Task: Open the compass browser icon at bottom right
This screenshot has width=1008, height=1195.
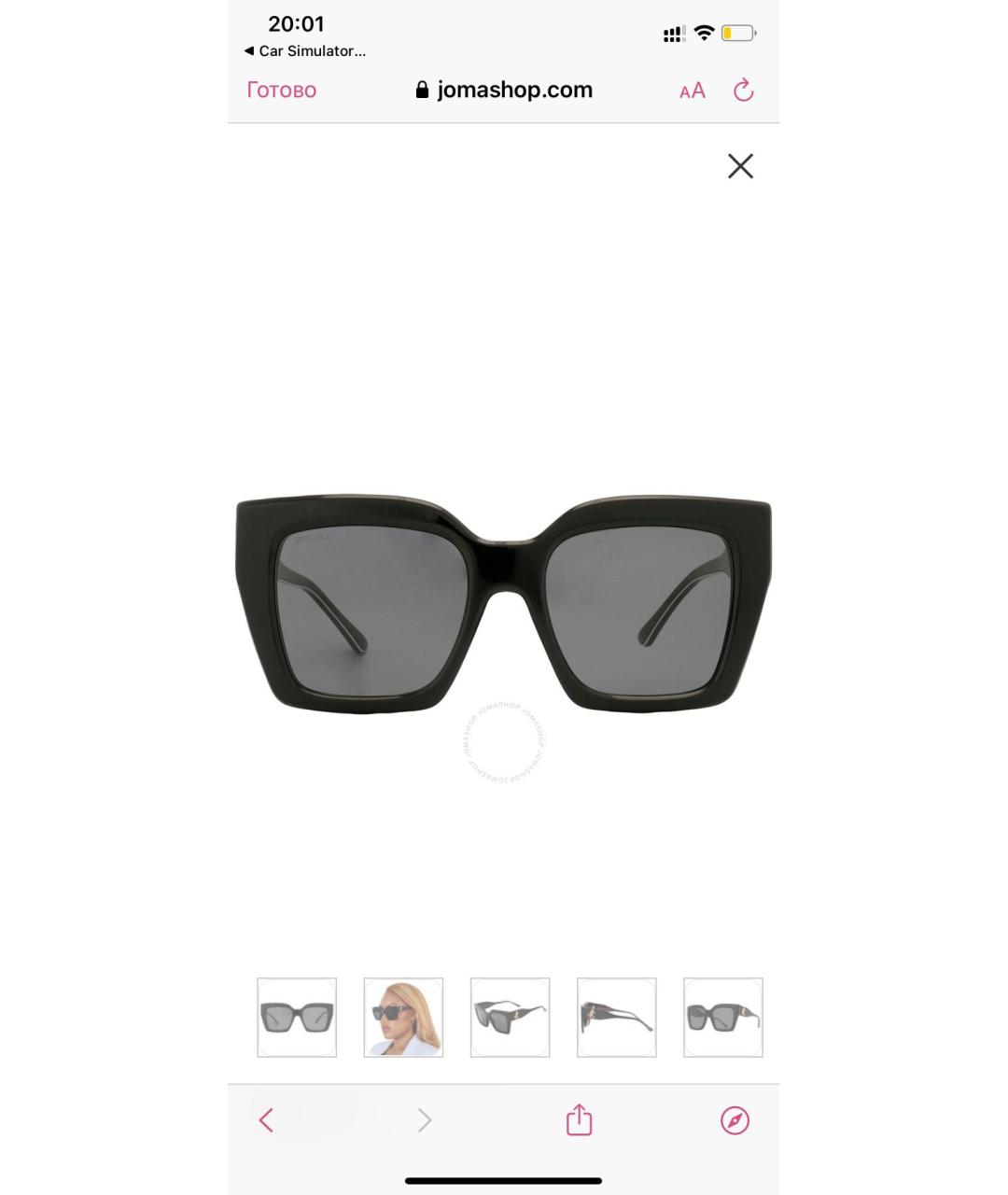Action: coord(736,1119)
